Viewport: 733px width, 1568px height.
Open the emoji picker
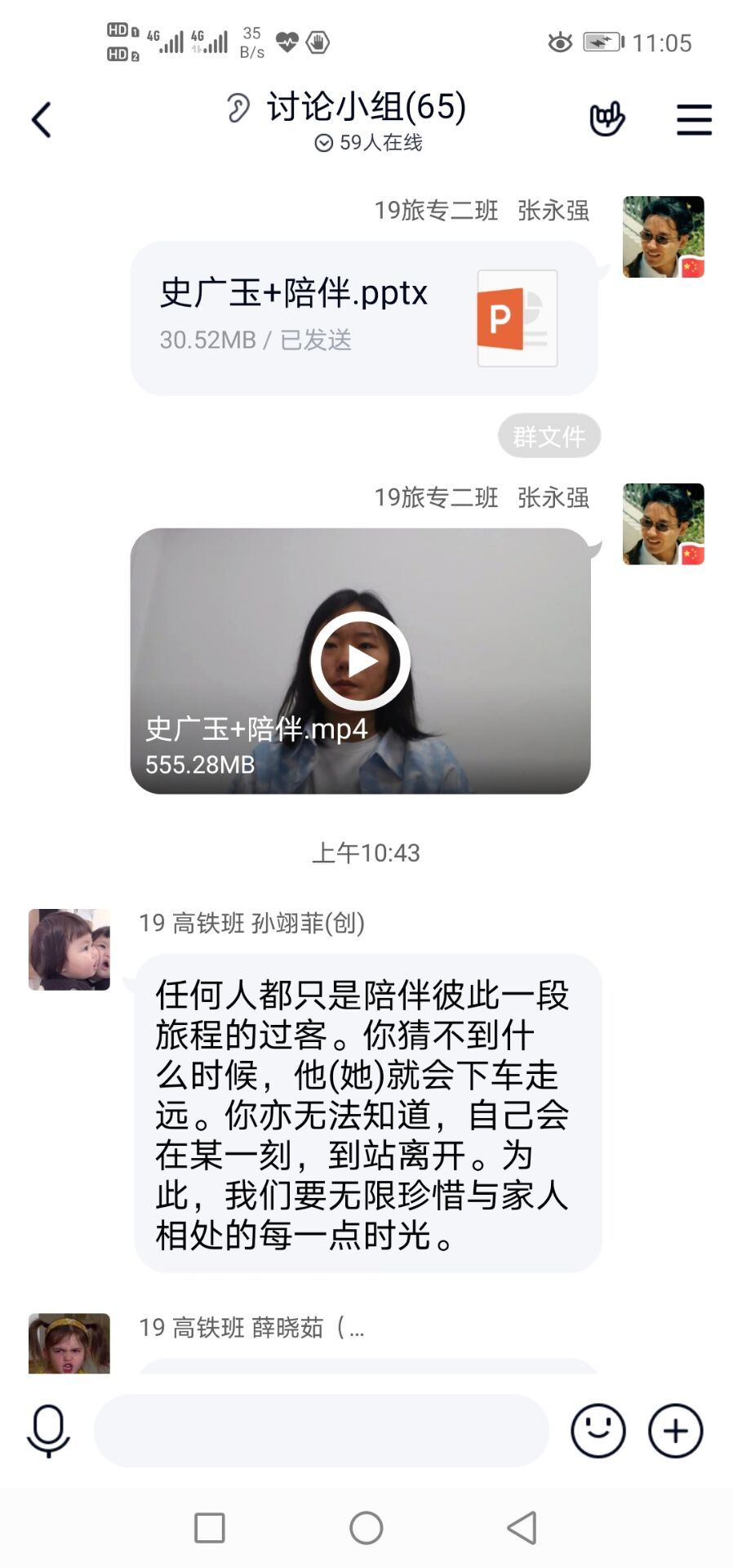pos(598,1431)
